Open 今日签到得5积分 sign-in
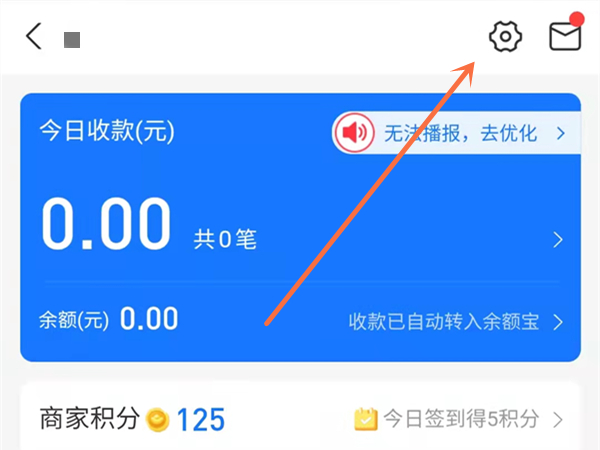Screen dimensions: 600x450 tap(458, 419)
